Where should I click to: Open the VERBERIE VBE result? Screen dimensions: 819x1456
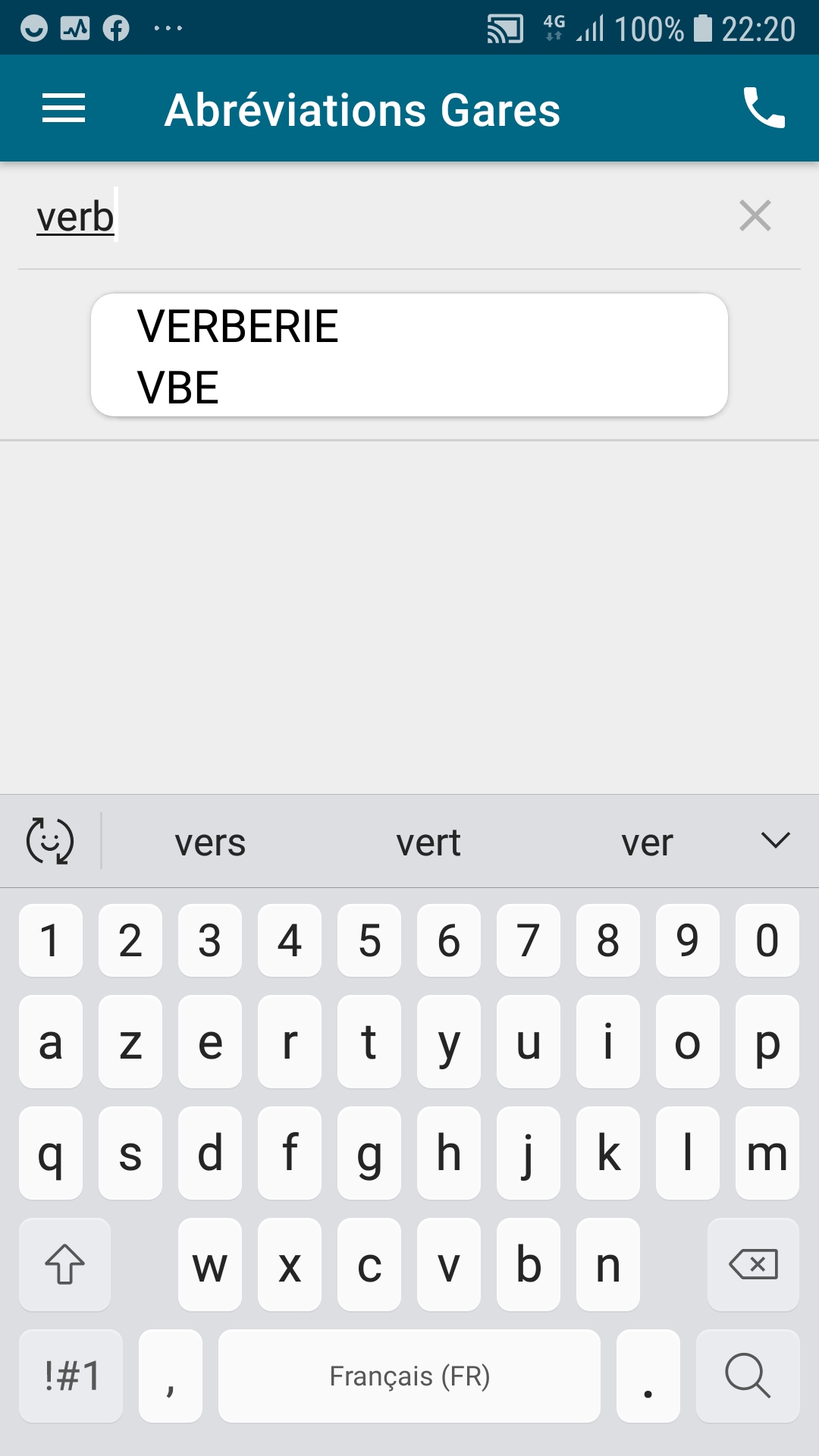[409, 355]
